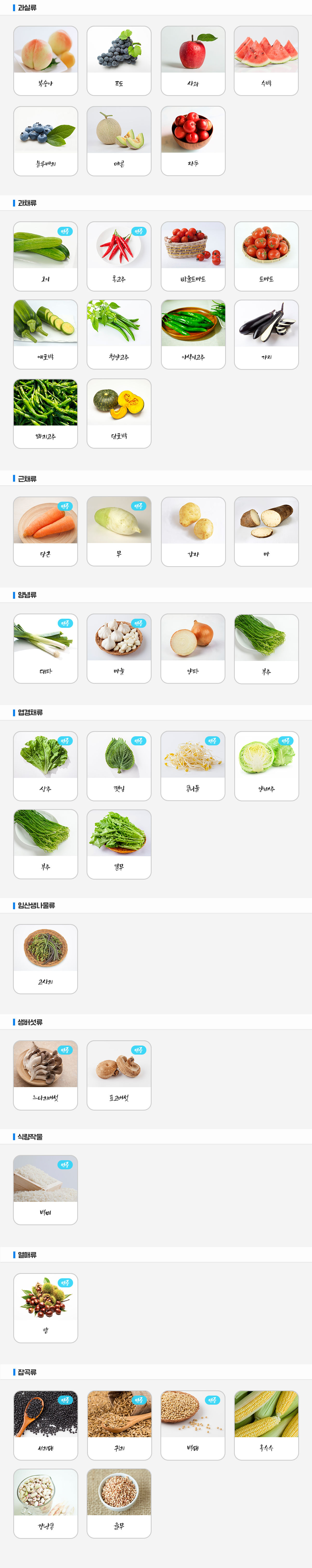312x1568 pixels.
Task: Open the 단호박 (sweet pumpkin) card
Action: click(x=119, y=413)
